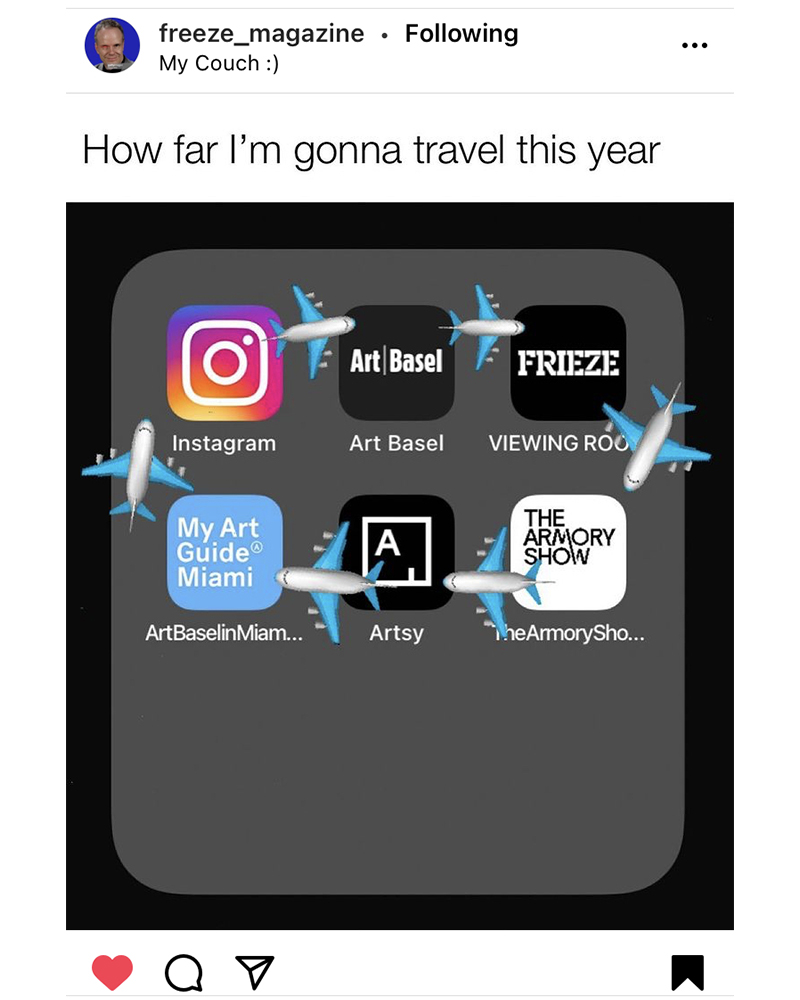The height and width of the screenshot is (1000, 800).
Task: Remove the bookmark from this post
Action: point(687,971)
